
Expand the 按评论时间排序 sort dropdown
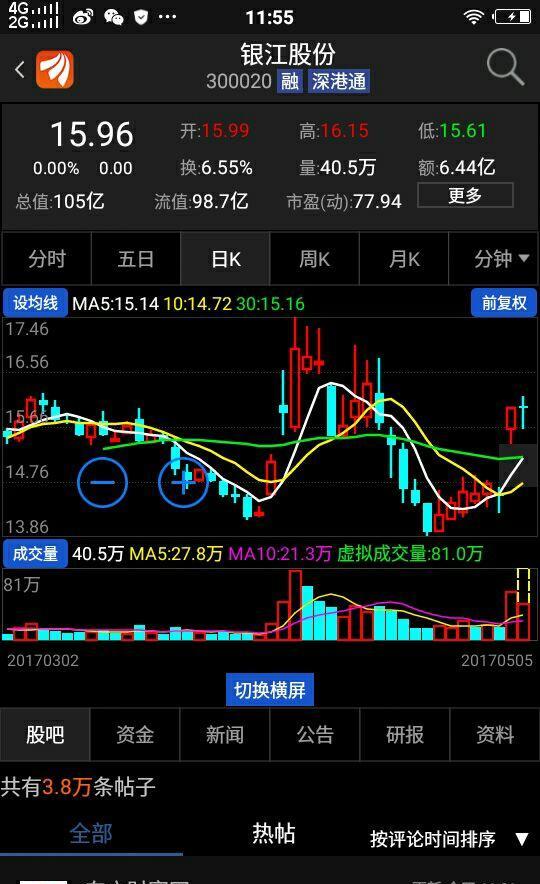pyautogui.click(x=449, y=839)
